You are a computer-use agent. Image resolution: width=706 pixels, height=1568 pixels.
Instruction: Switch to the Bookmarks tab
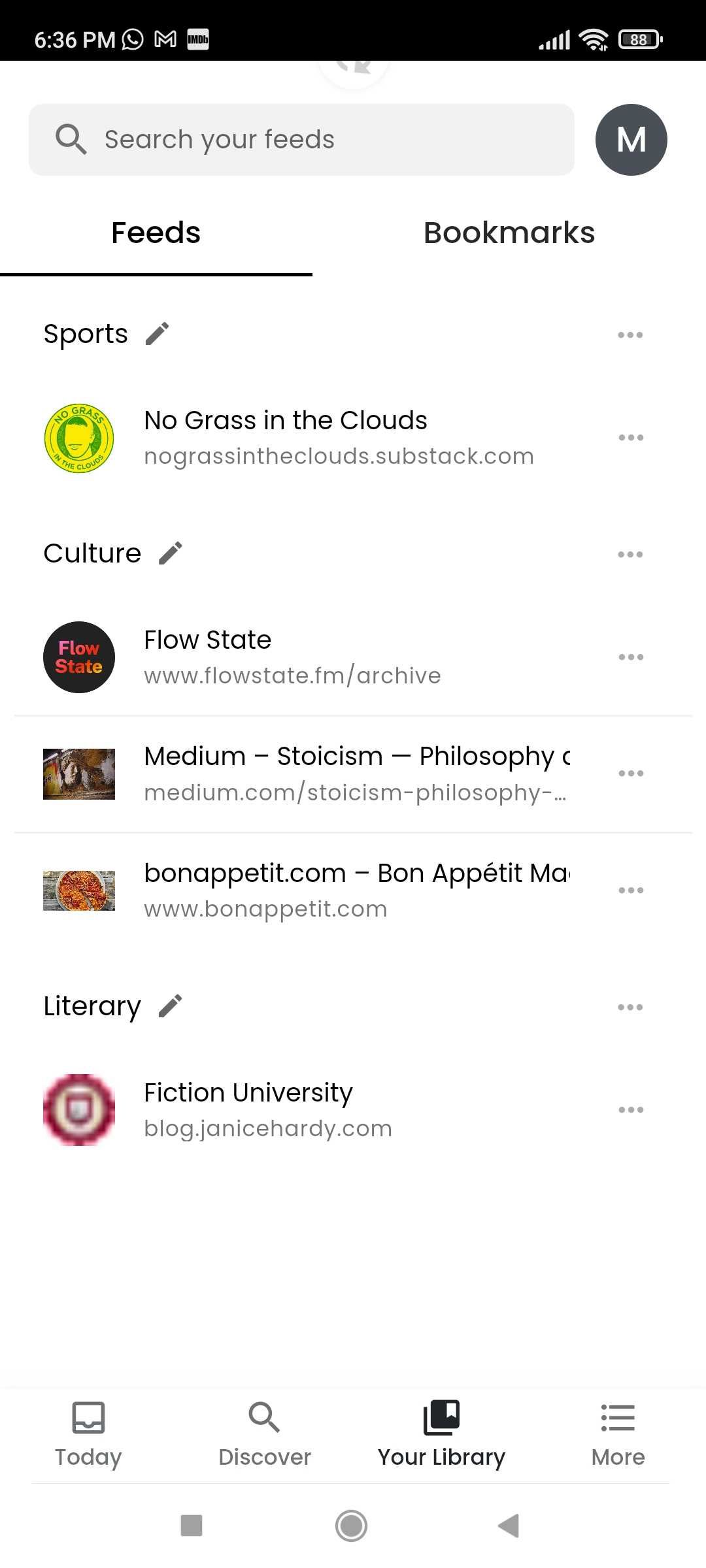pos(509,232)
